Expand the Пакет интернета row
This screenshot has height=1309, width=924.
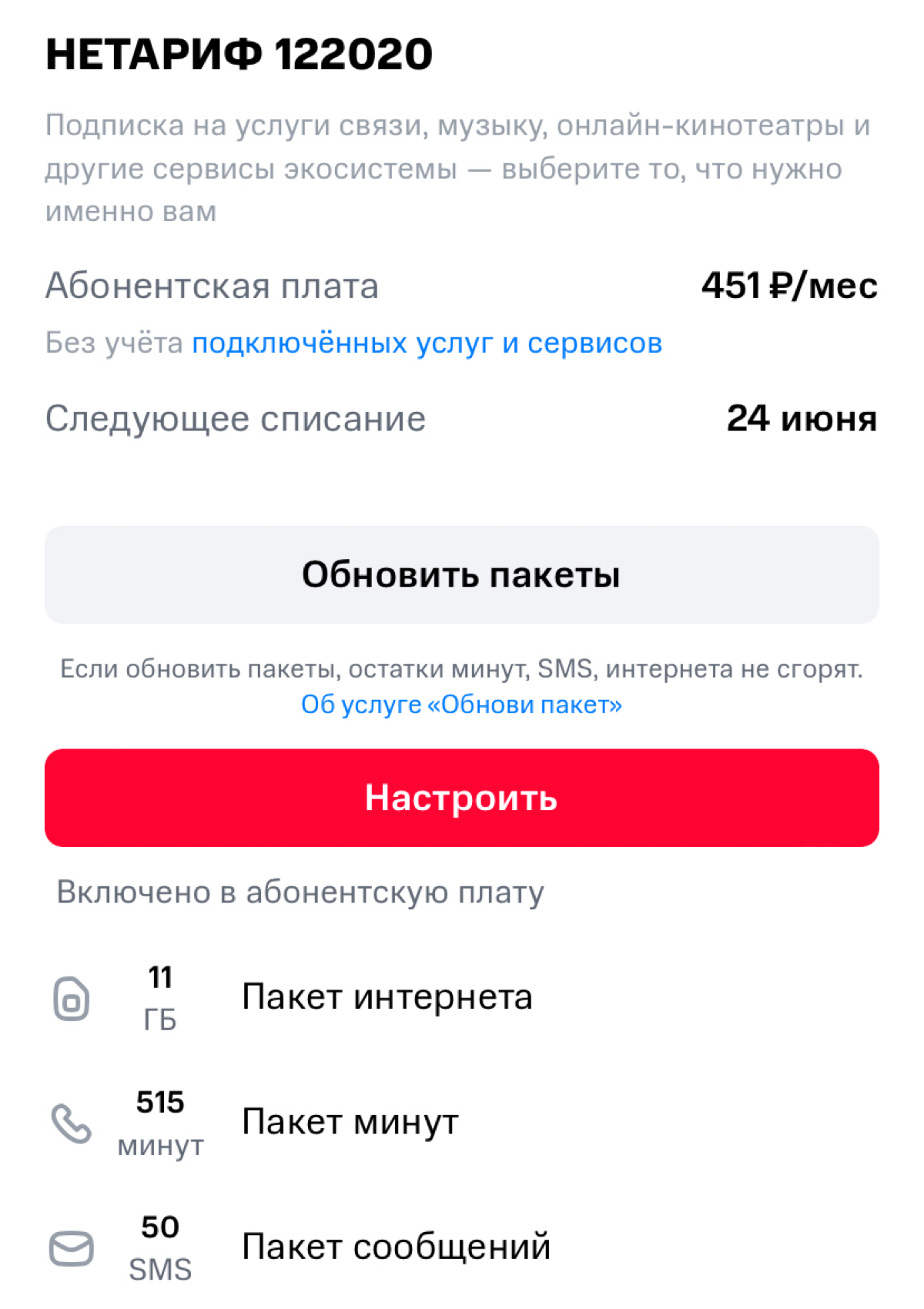coord(387,996)
